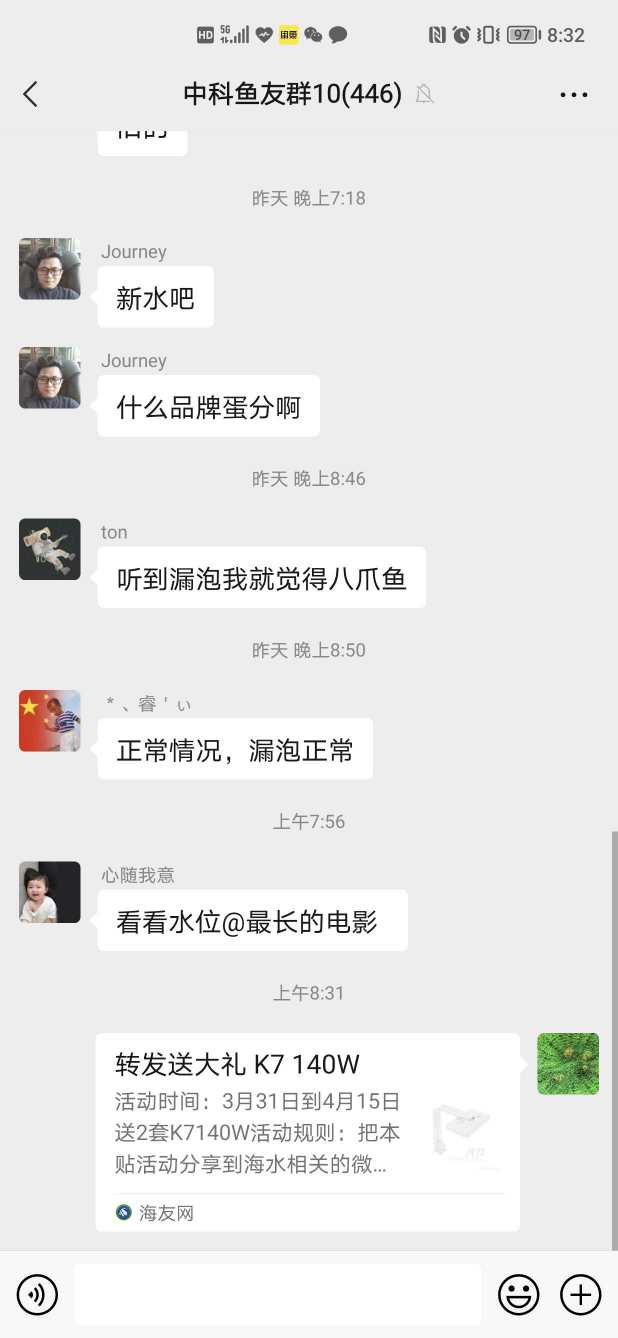Focus the message text field
This screenshot has width=618, height=1338.
point(277,1295)
